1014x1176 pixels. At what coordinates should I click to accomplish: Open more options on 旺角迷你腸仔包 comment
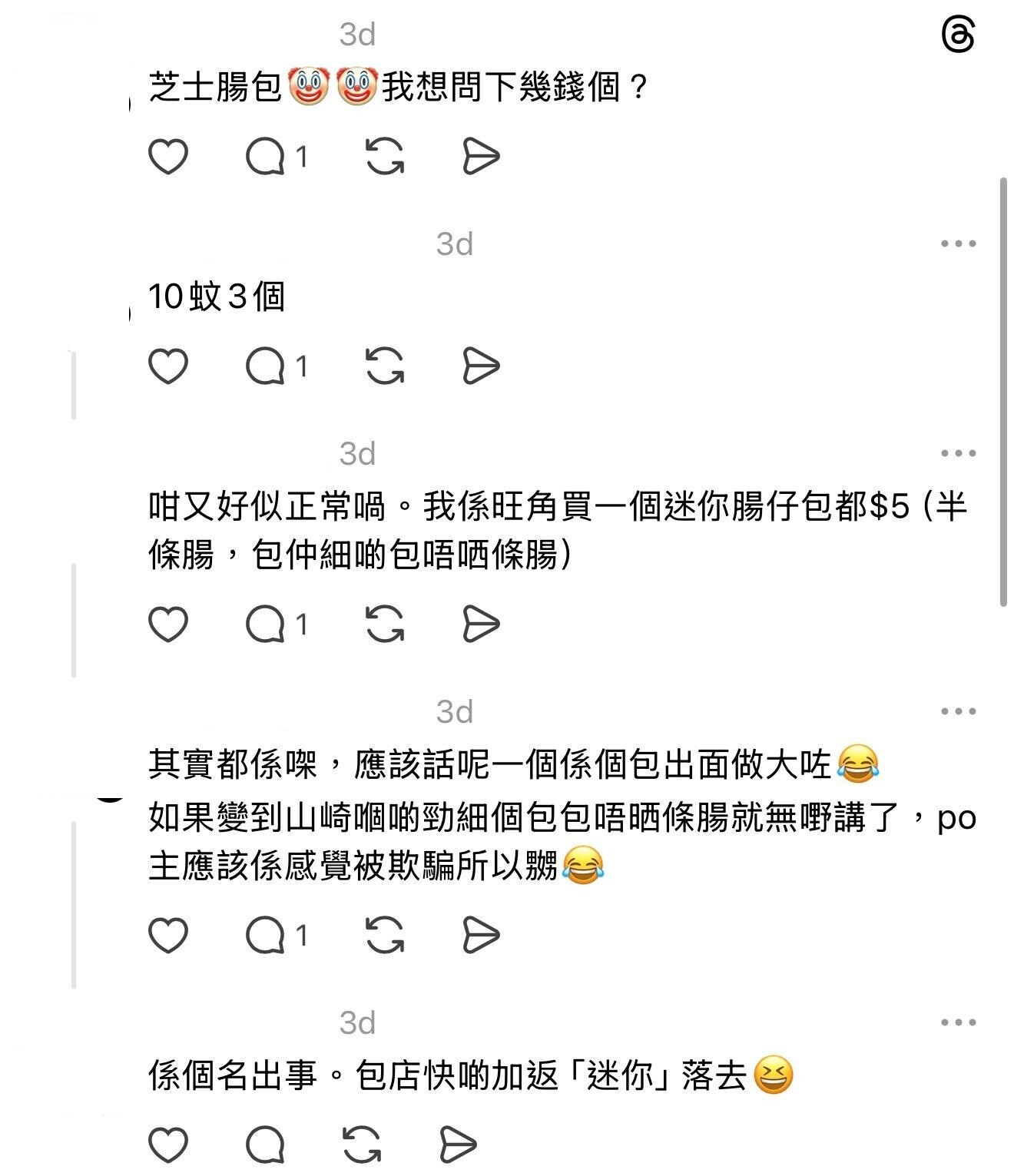[x=958, y=453]
